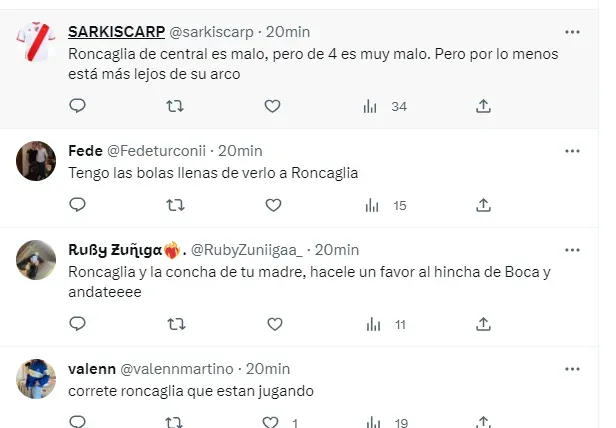The image size is (616, 428).
Task: Like valenn's tweet
Action: point(272,422)
